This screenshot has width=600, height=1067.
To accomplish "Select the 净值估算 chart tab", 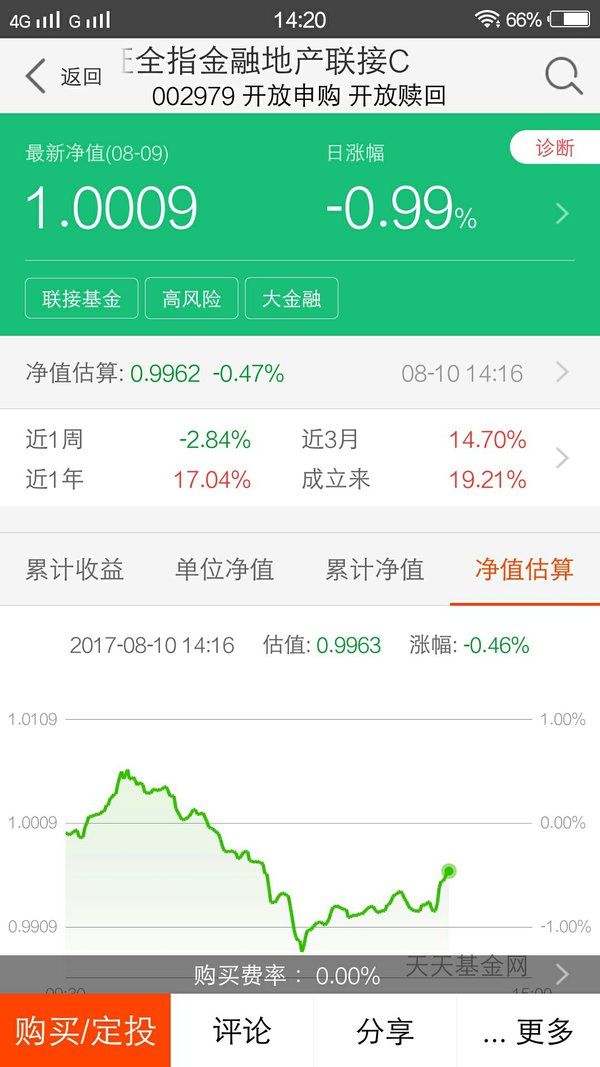I will point(524,569).
